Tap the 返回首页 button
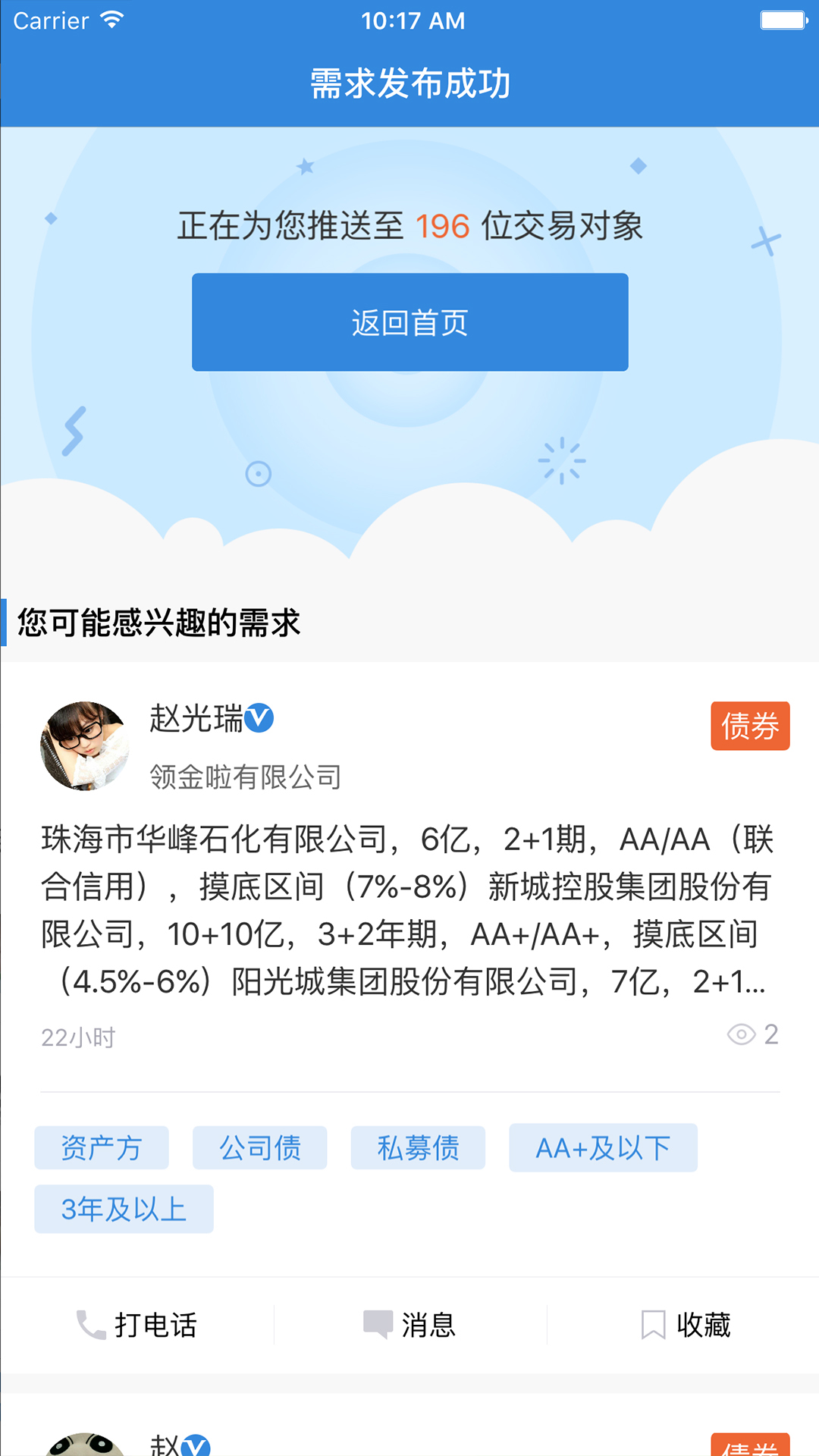The height and width of the screenshot is (1456, 819). [409, 322]
